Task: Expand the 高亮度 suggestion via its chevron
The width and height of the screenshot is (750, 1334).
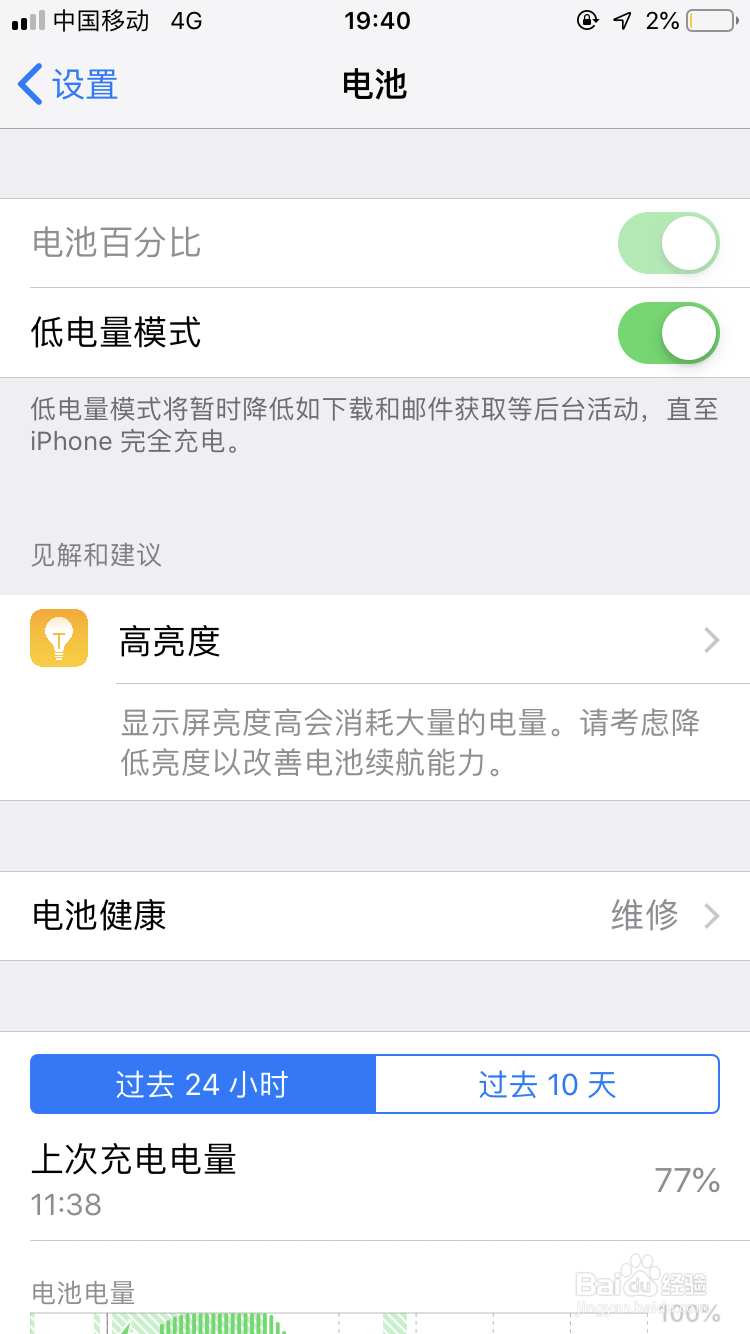Action: [710, 640]
